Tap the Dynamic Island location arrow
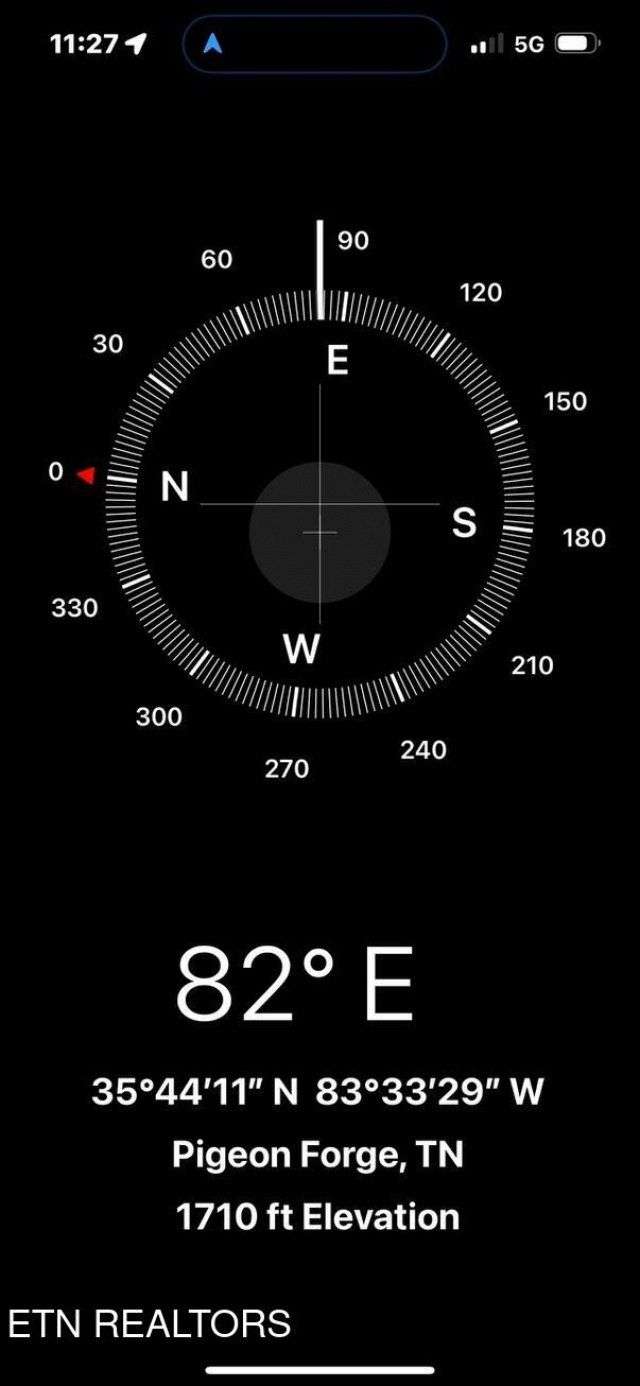This screenshot has width=640, height=1386. click(x=212, y=44)
